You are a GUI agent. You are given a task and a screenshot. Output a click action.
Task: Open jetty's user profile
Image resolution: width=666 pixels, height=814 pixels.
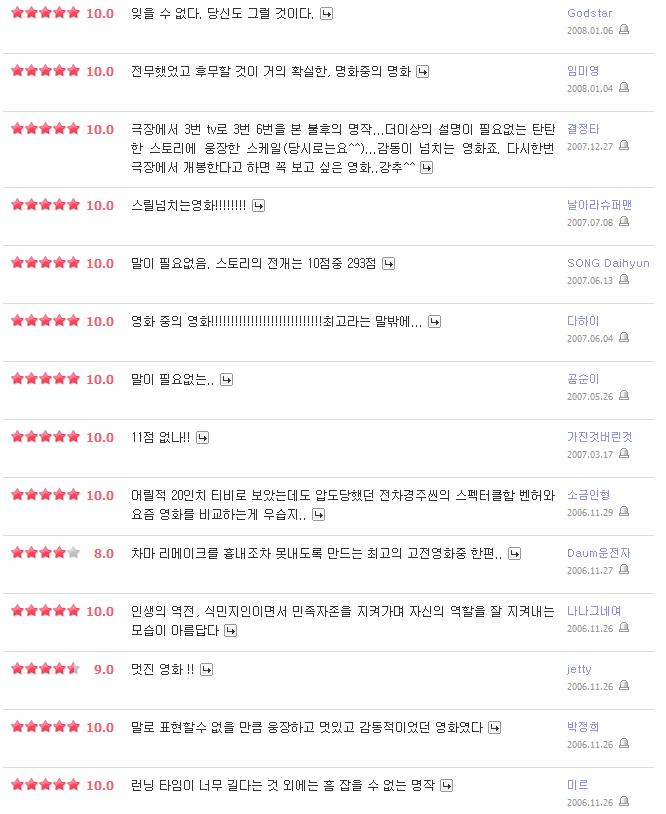[579, 669]
